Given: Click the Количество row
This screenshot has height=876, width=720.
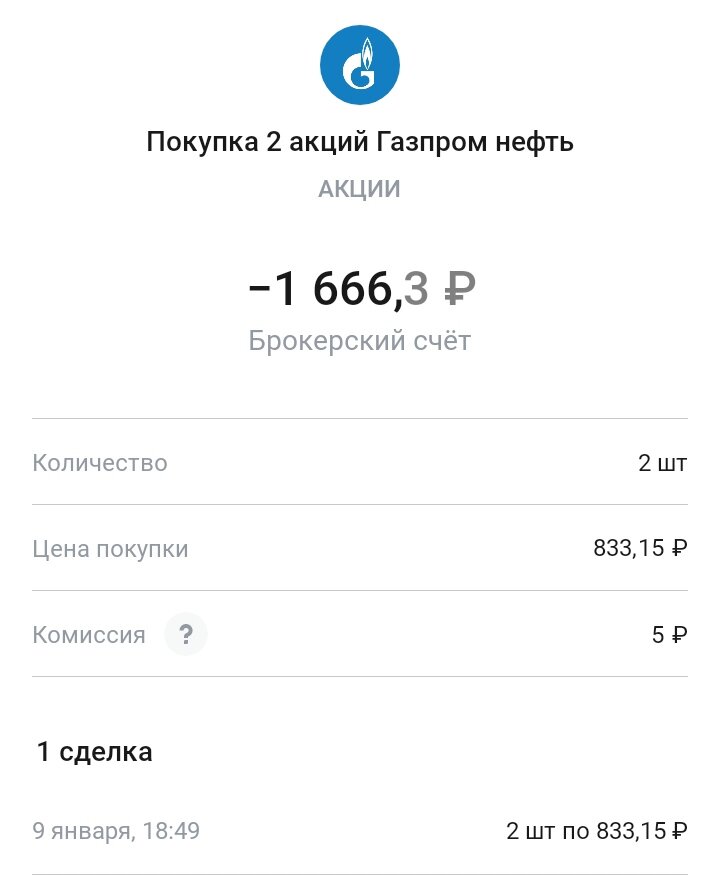Looking at the screenshot, I should click(360, 462).
